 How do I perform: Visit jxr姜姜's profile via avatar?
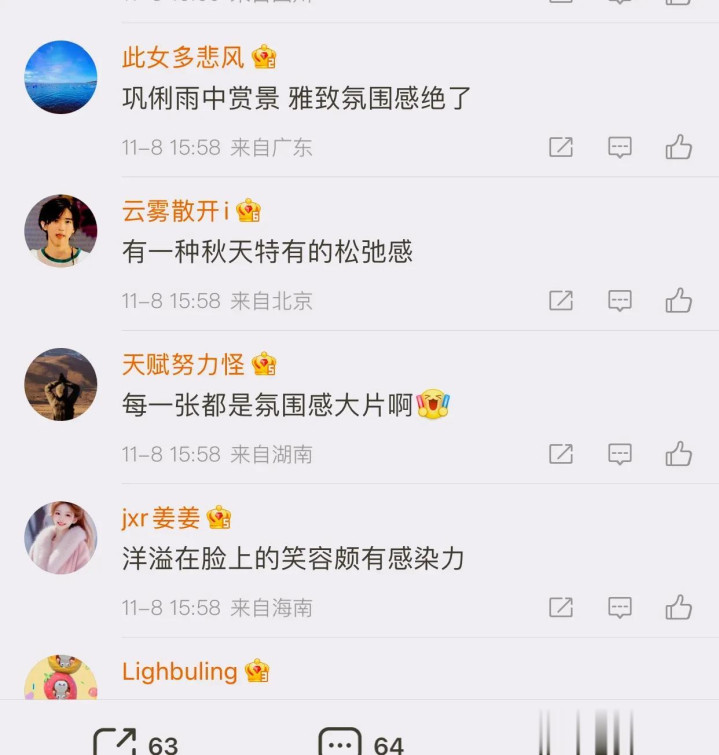tap(61, 538)
